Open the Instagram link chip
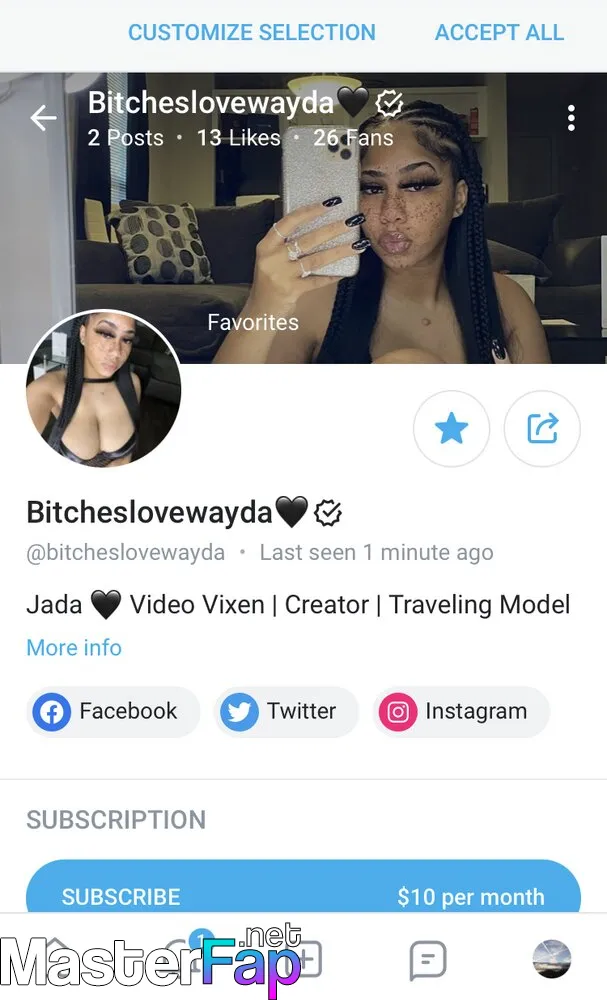Screen dimensions: 607x1000 (x=461, y=712)
